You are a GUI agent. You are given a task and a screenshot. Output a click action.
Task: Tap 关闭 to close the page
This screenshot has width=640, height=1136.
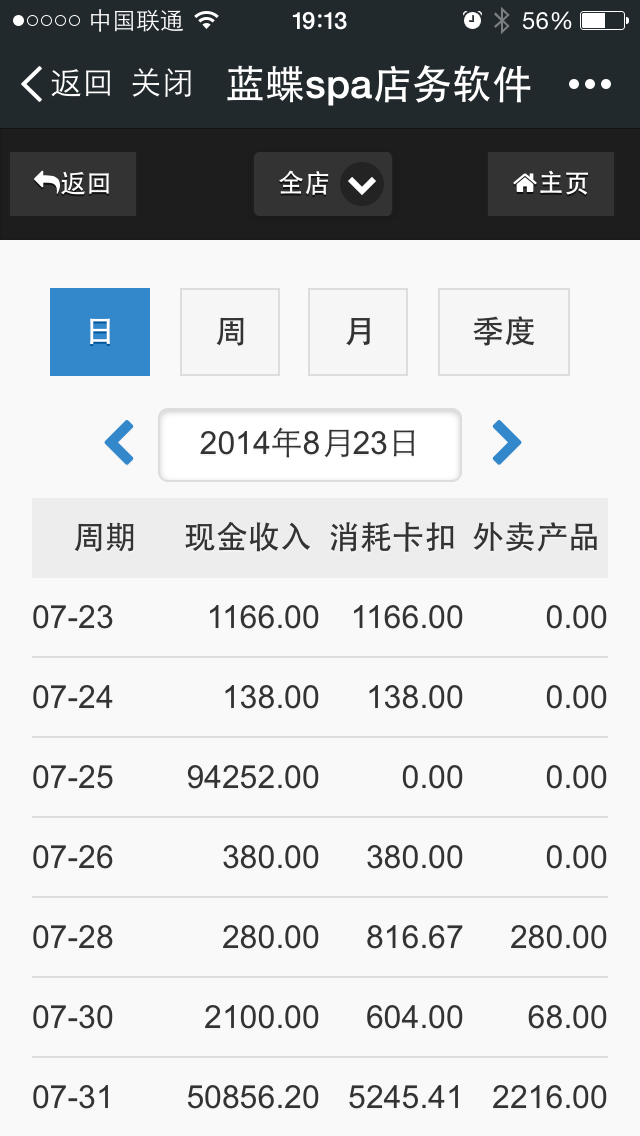(x=162, y=84)
